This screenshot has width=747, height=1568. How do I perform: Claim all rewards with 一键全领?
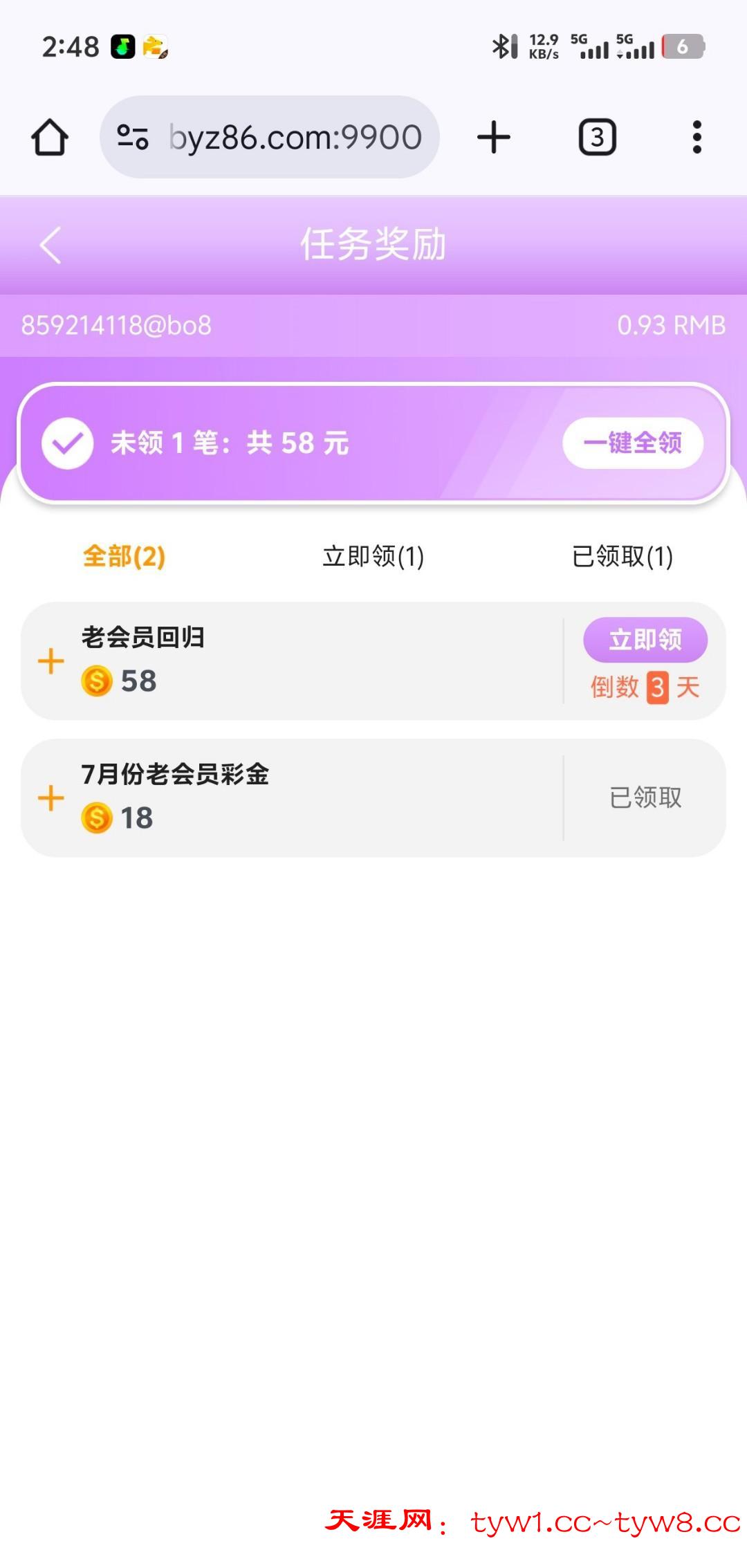[632, 443]
